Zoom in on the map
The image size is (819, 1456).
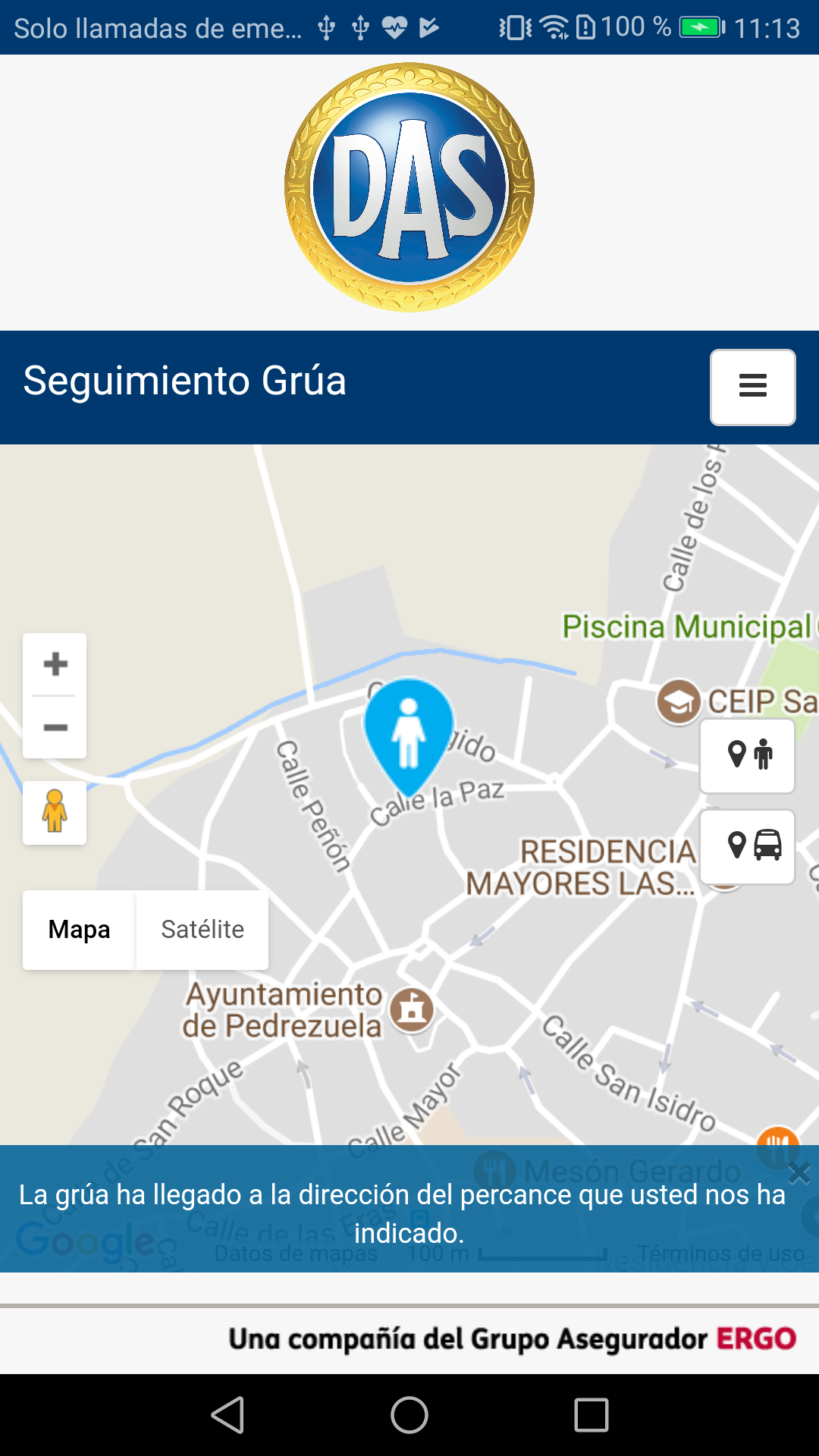55,664
